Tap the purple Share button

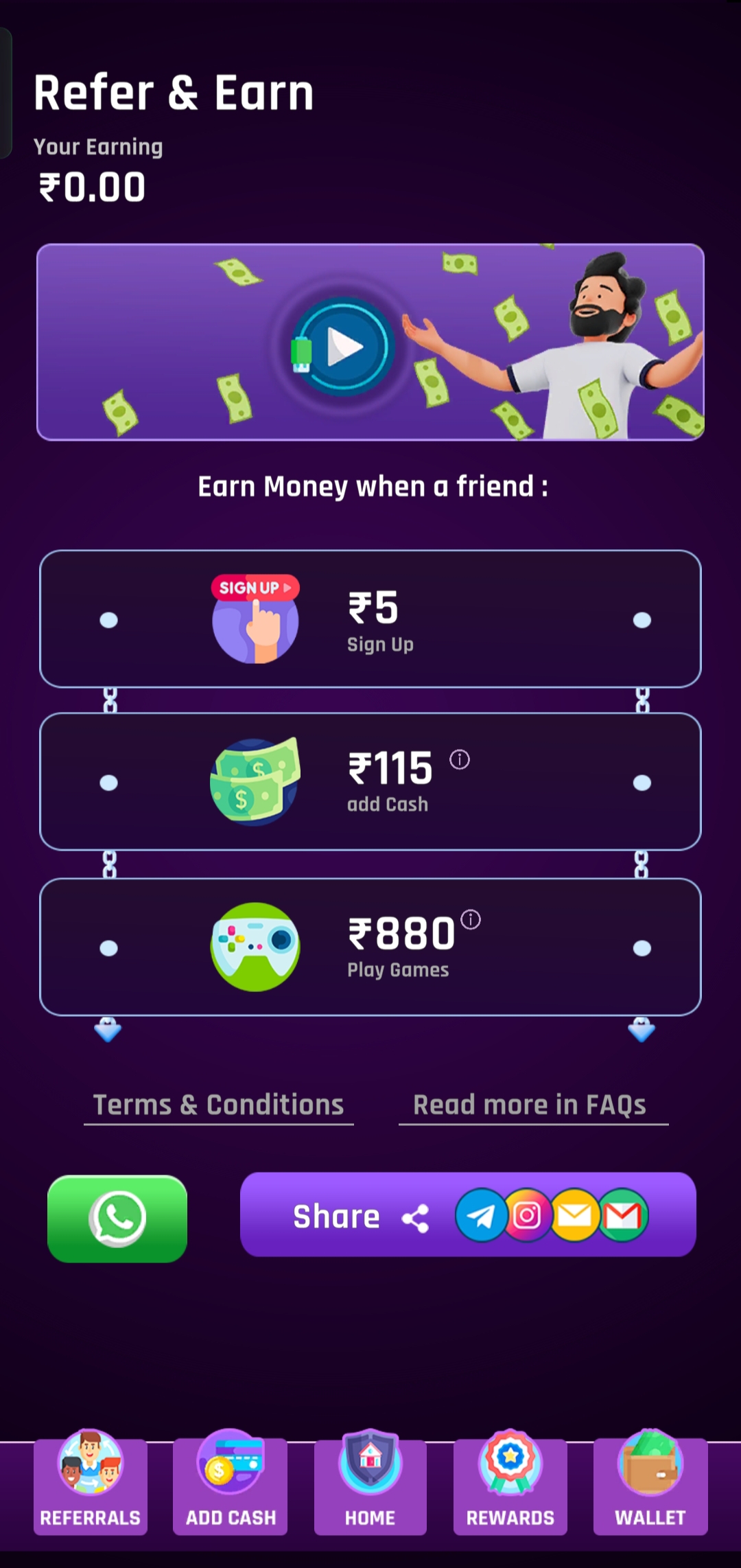pos(468,1215)
